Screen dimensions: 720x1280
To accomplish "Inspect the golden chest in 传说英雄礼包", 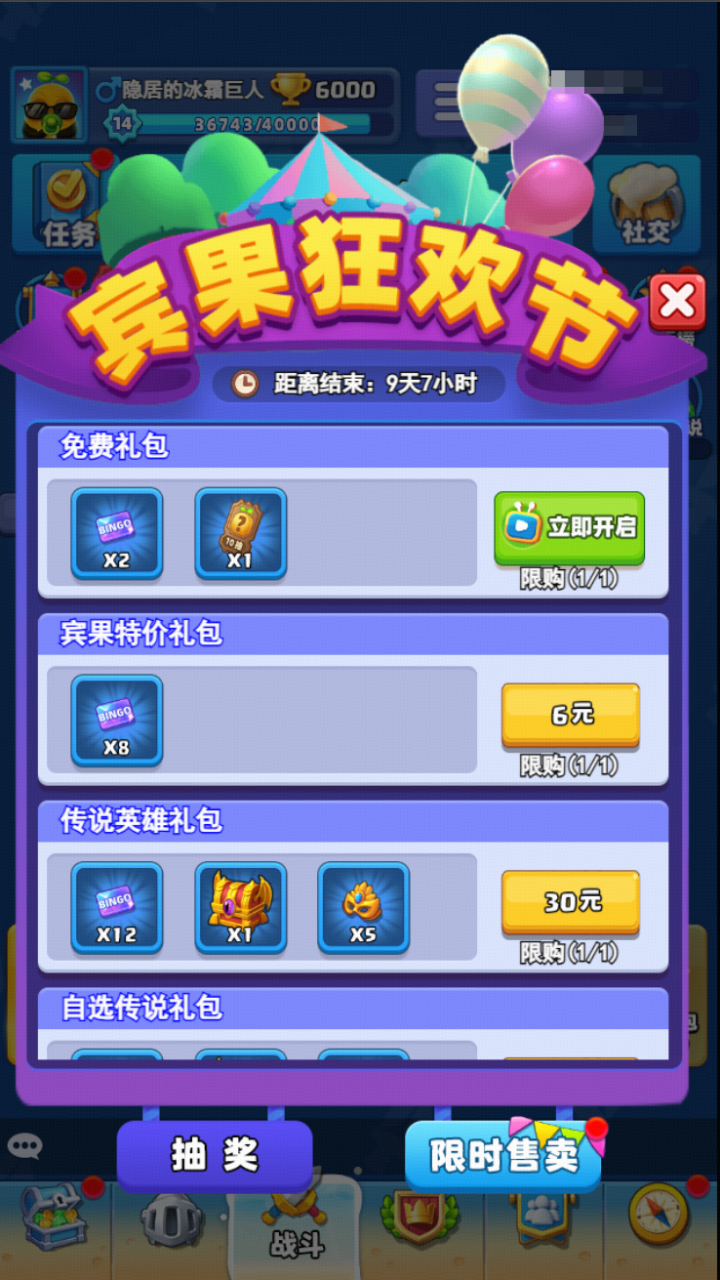I will pos(240,907).
